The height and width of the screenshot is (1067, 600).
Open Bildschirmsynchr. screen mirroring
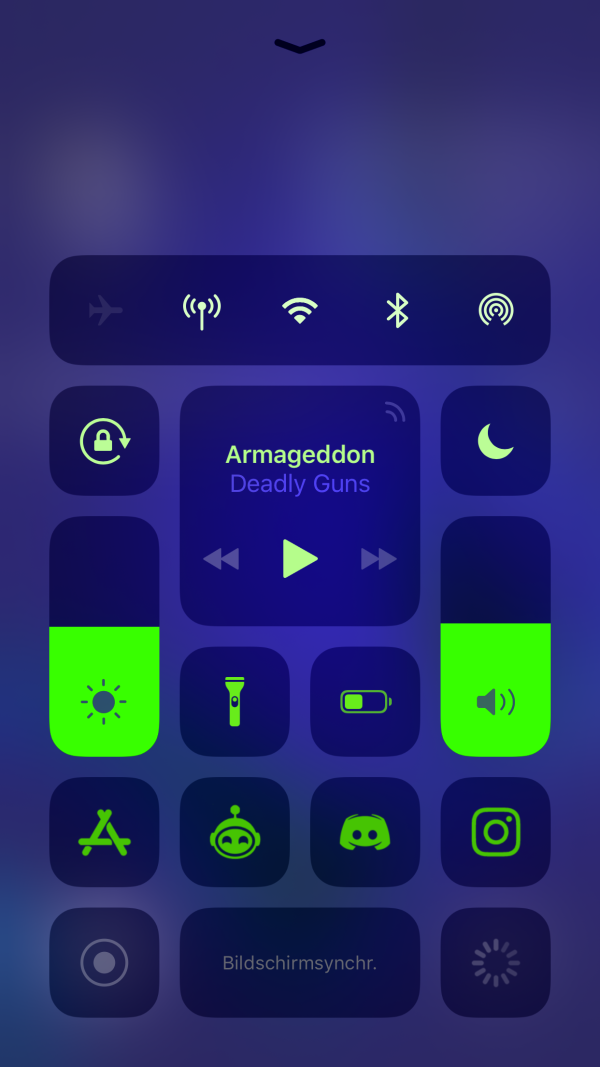coord(300,963)
